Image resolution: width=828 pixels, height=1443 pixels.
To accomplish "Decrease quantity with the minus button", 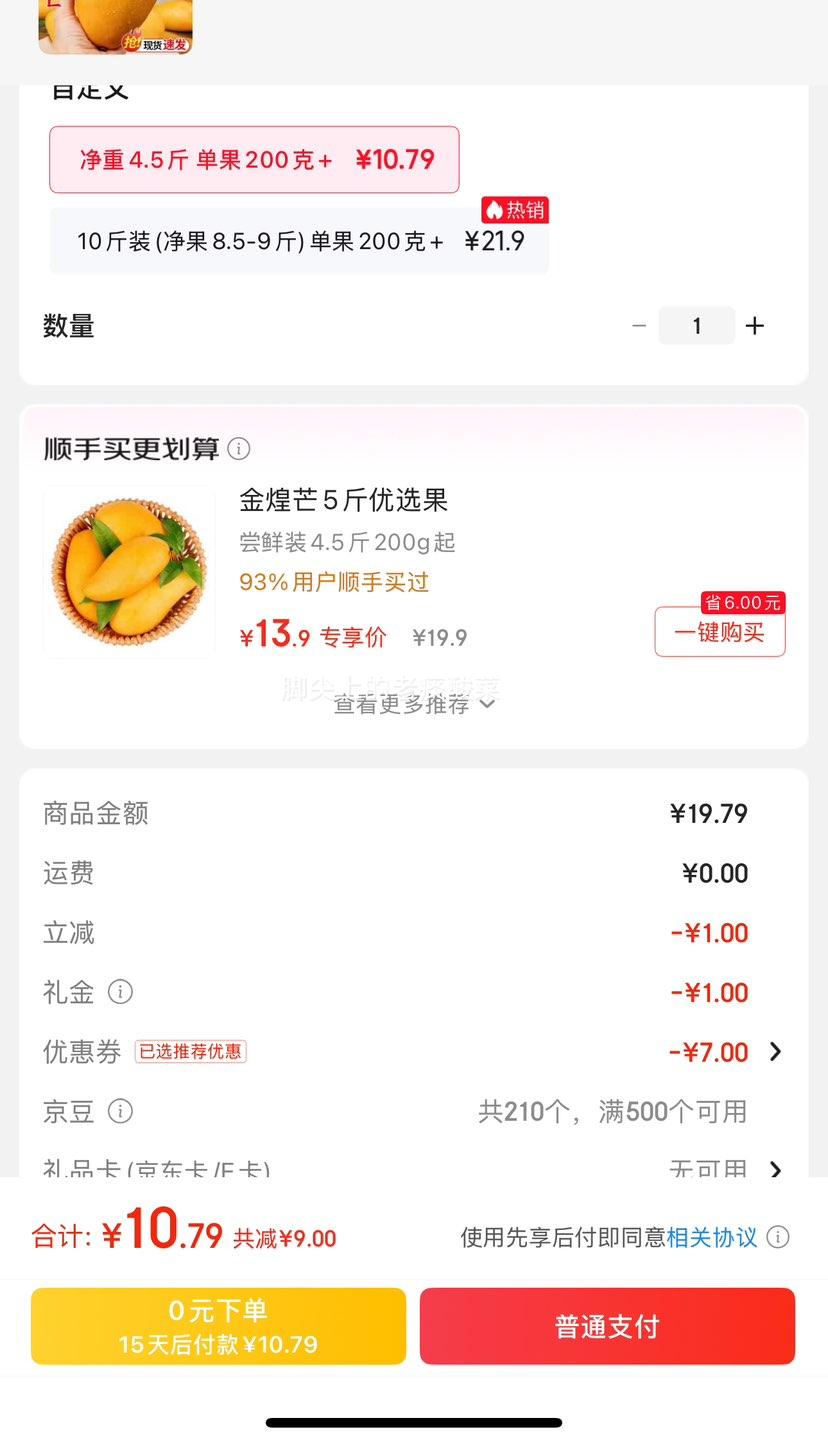I will pyautogui.click(x=639, y=326).
